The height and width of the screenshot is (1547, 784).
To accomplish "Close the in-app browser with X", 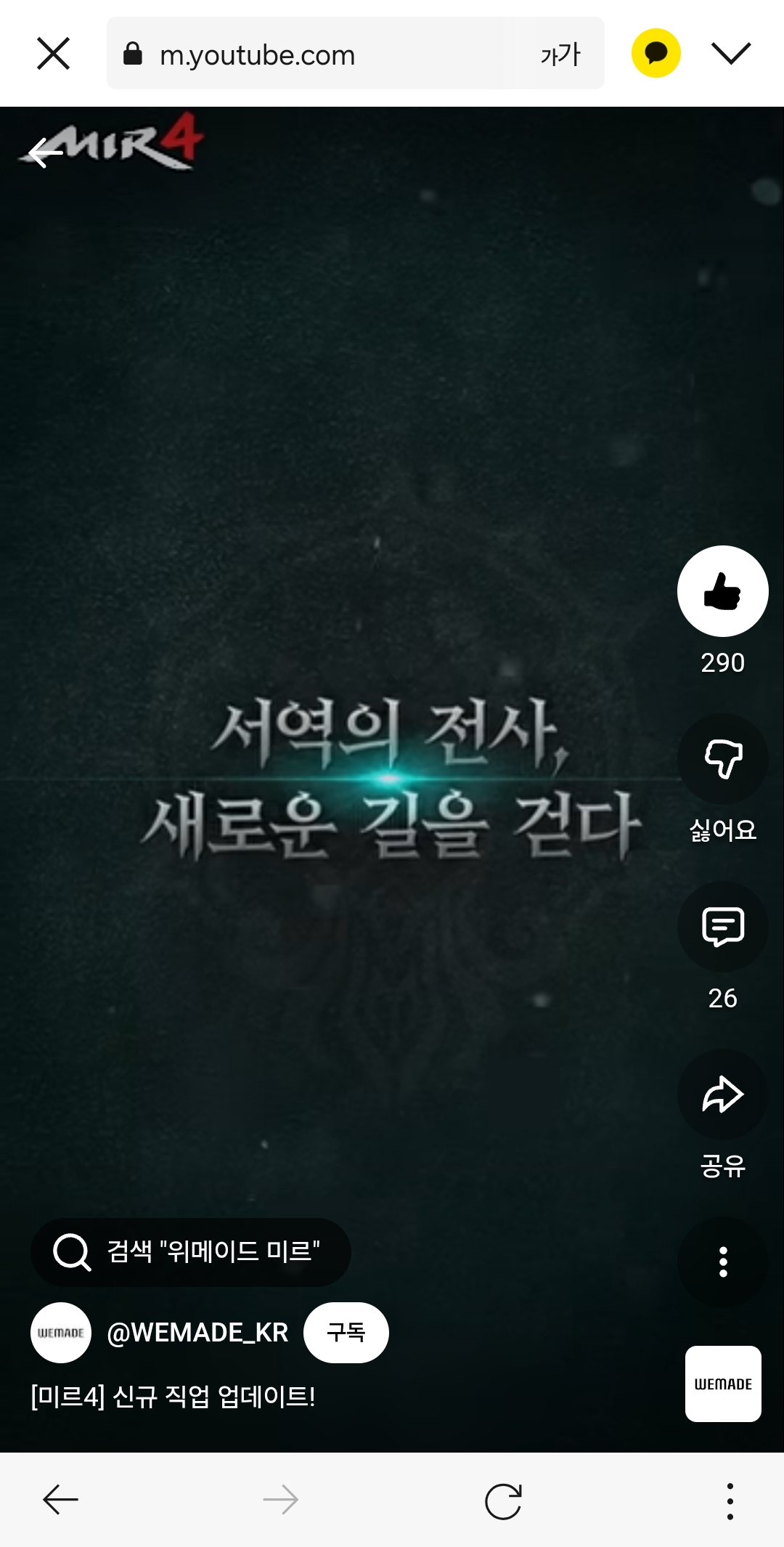I will coord(53,54).
